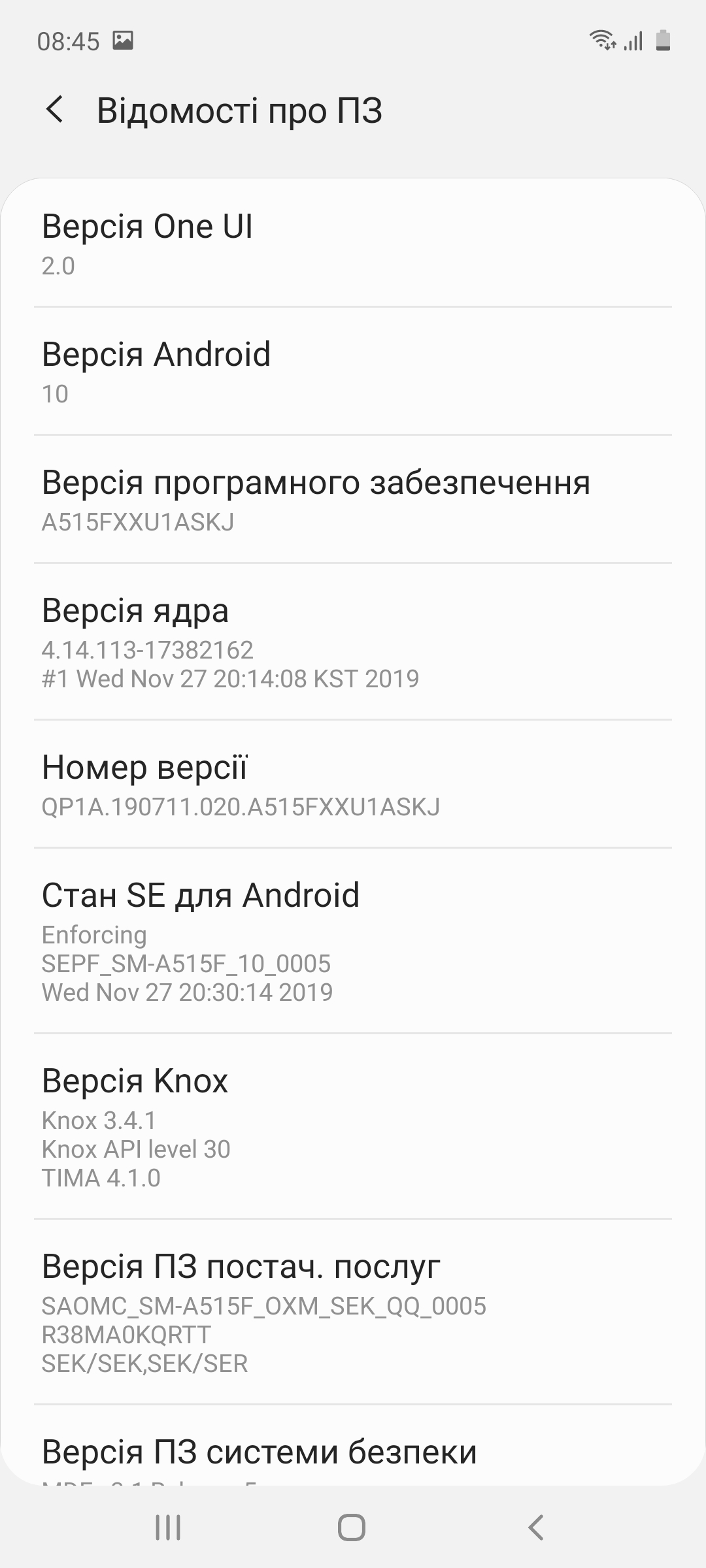Tap the Enforcing status text
The image size is (706, 1568).
coord(93,936)
